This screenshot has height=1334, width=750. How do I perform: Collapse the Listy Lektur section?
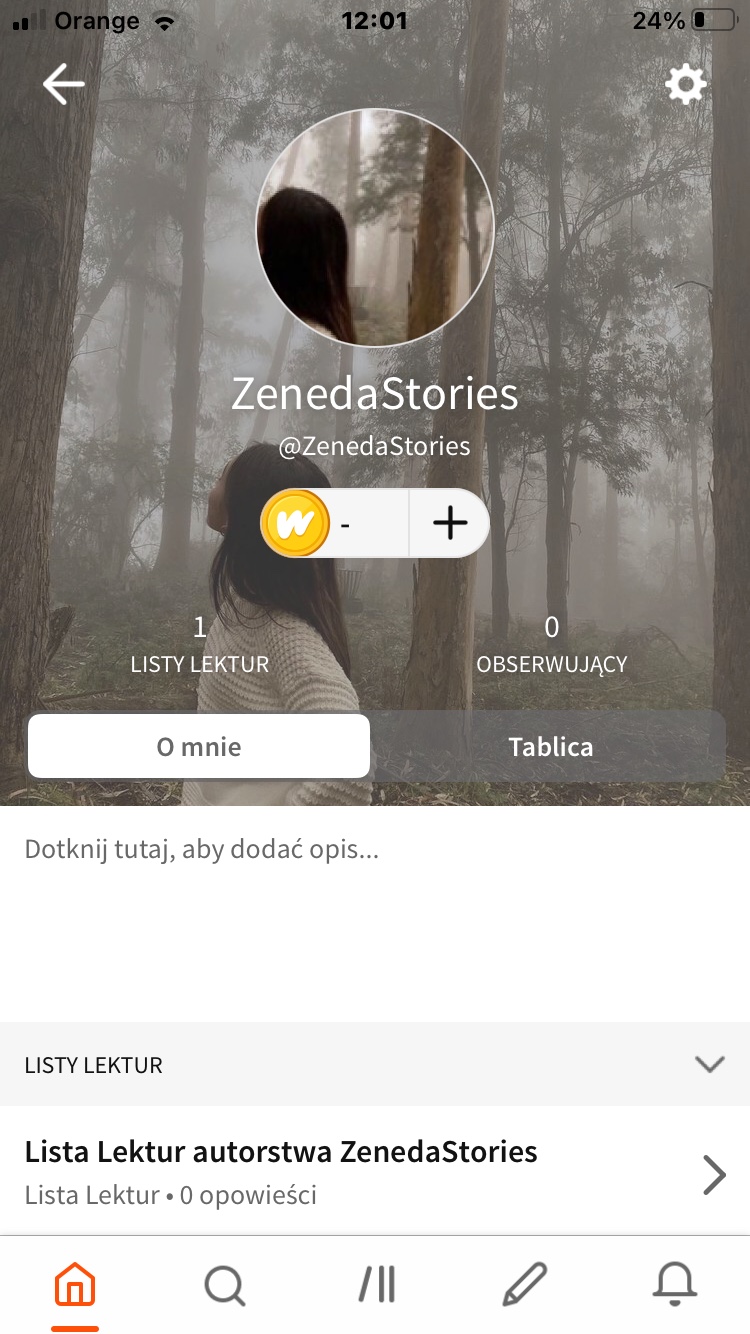(710, 1064)
